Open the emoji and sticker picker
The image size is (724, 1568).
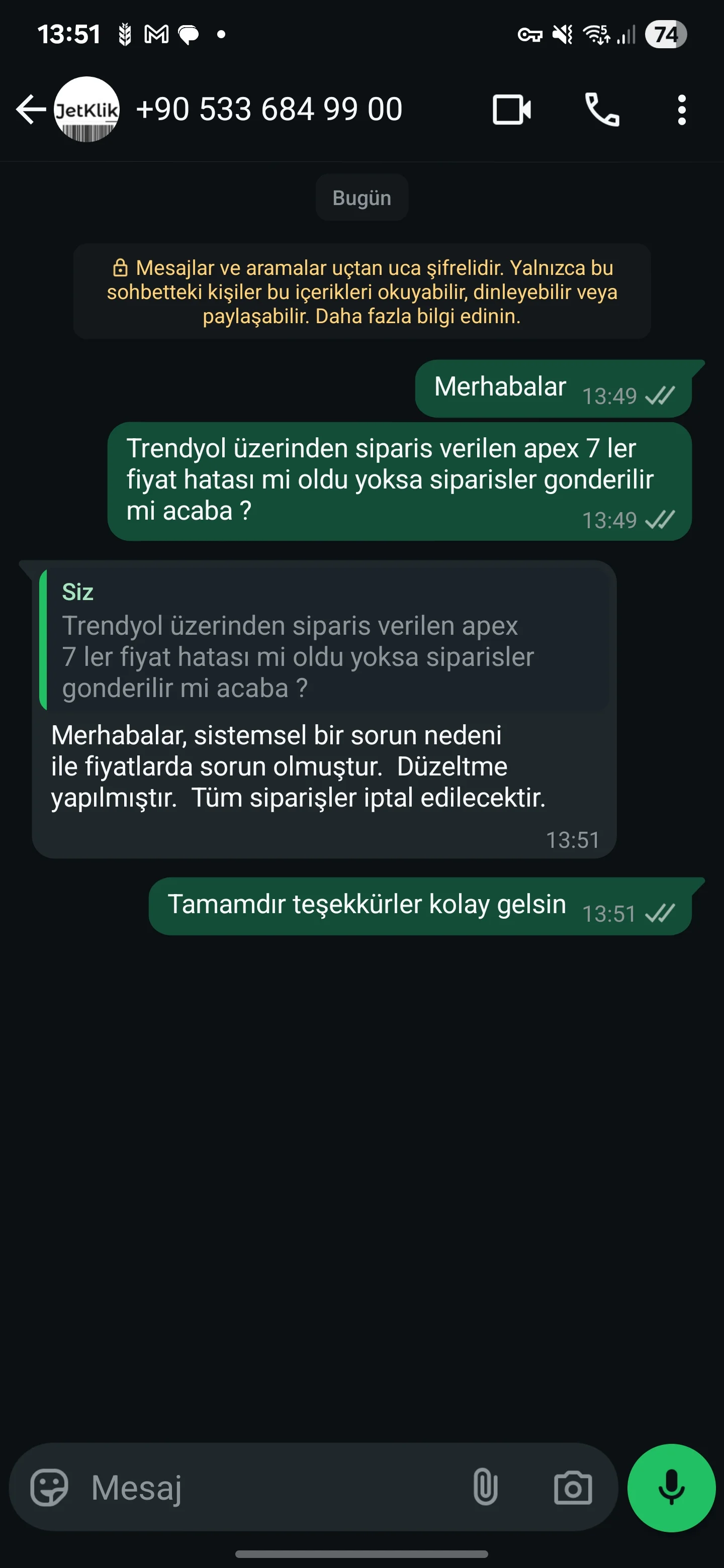tap(49, 1487)
